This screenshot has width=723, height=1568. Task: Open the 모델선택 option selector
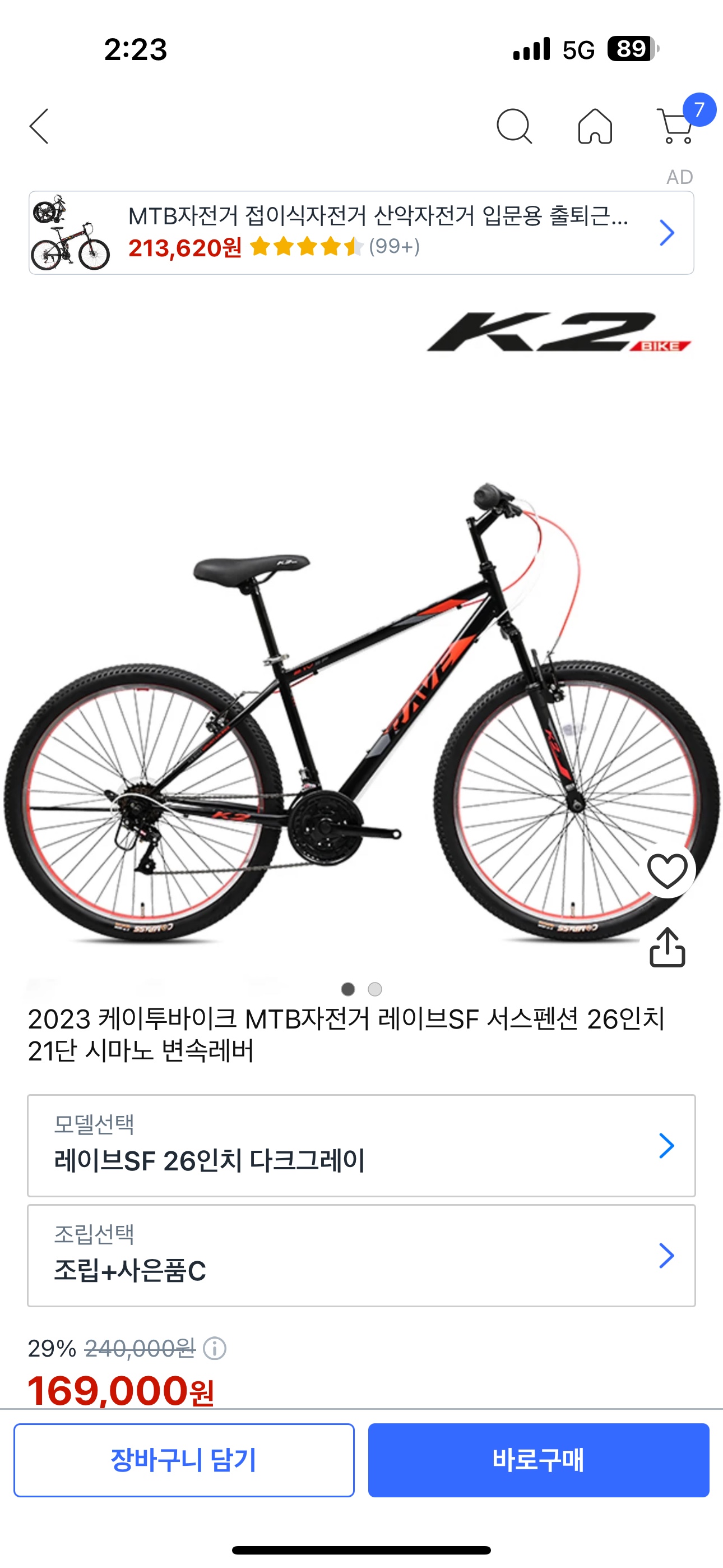(361, 1146)
